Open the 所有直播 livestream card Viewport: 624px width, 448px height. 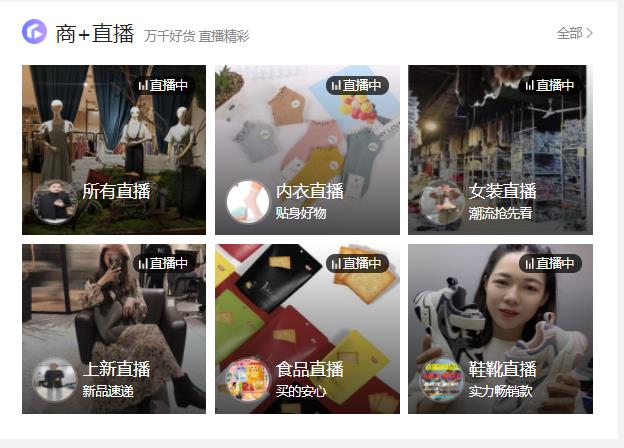pos(114,150)
